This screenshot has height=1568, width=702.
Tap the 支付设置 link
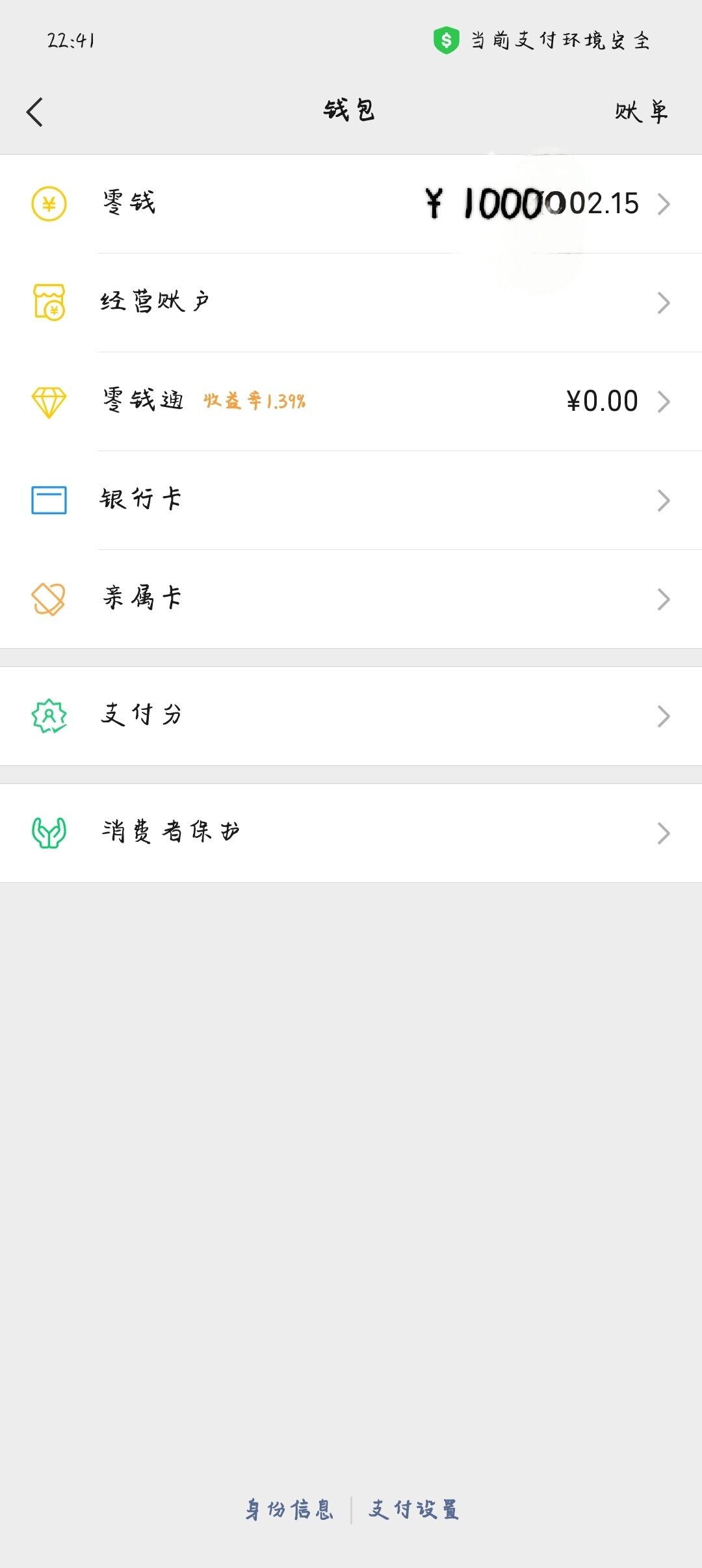(x=413, y=1509)
